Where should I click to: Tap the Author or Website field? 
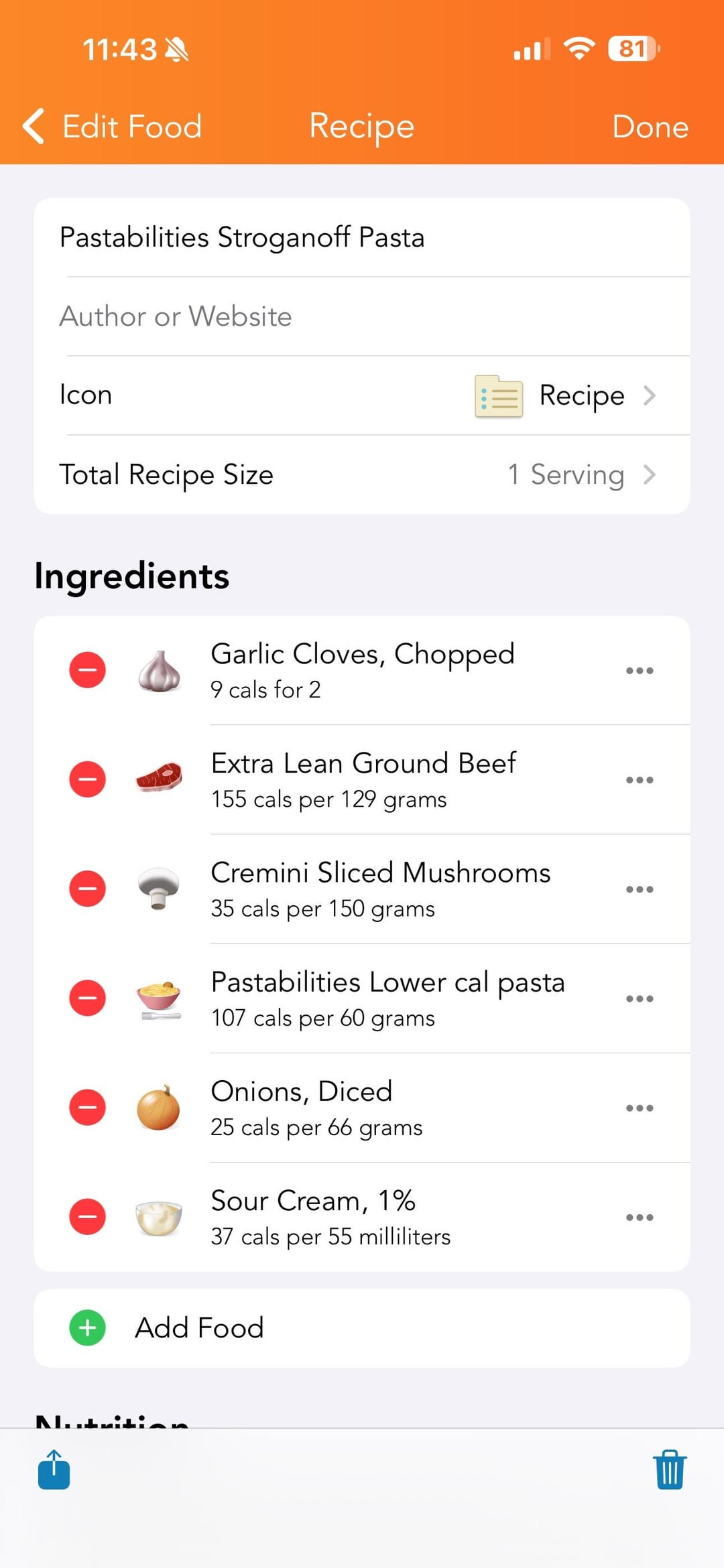(x=362, y=316)
